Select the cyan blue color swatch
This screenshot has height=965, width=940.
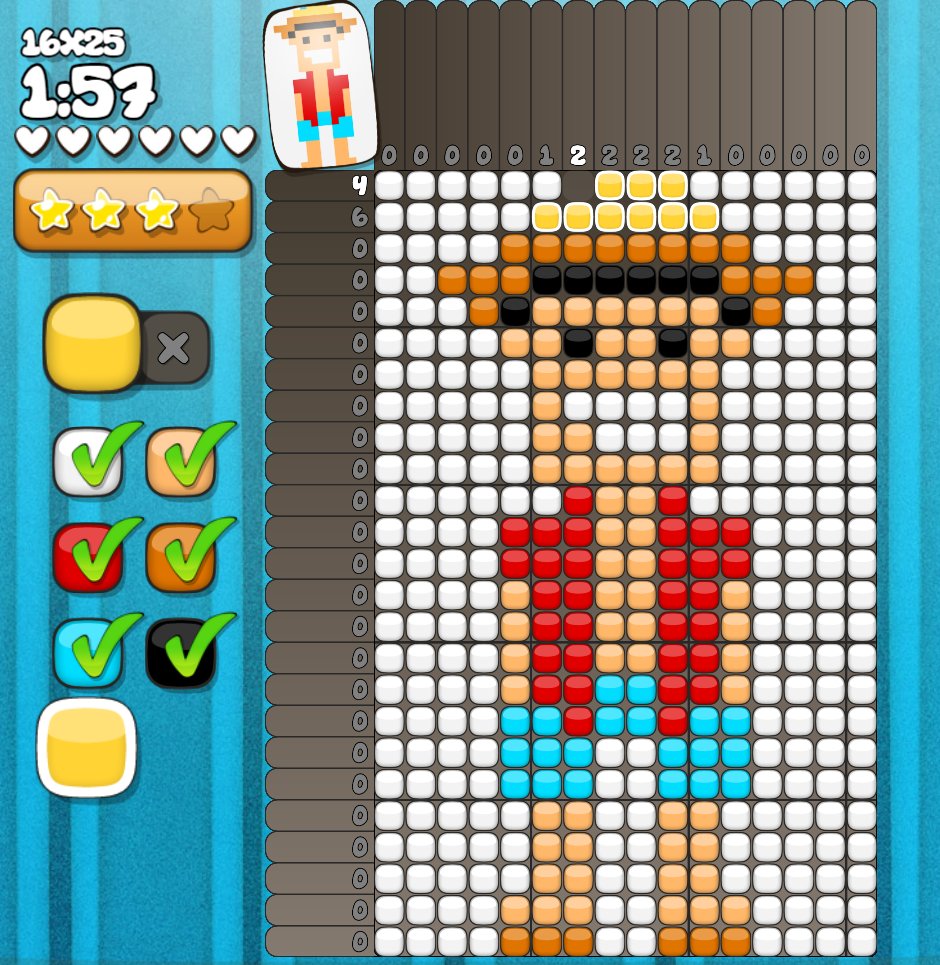coord(87,652)
